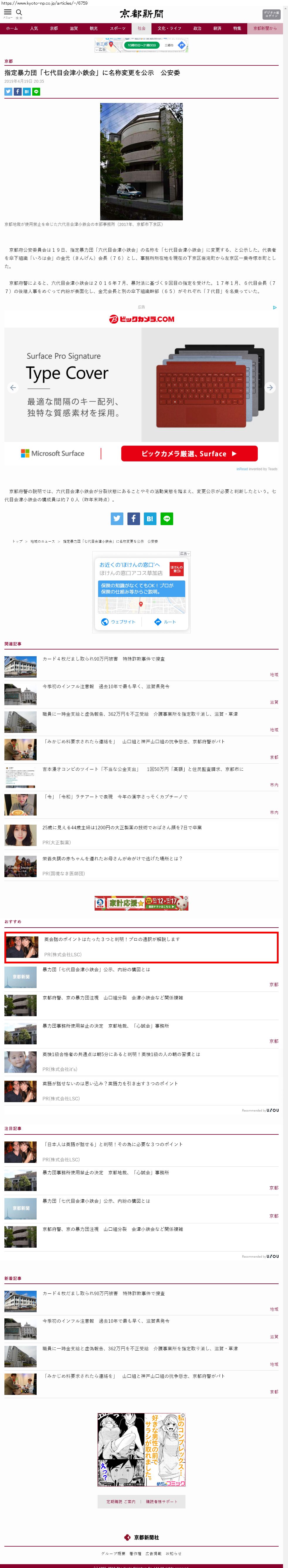Tap the デジタル版ログイン button
288x1568 pixels.
click(x=271, y=14)
